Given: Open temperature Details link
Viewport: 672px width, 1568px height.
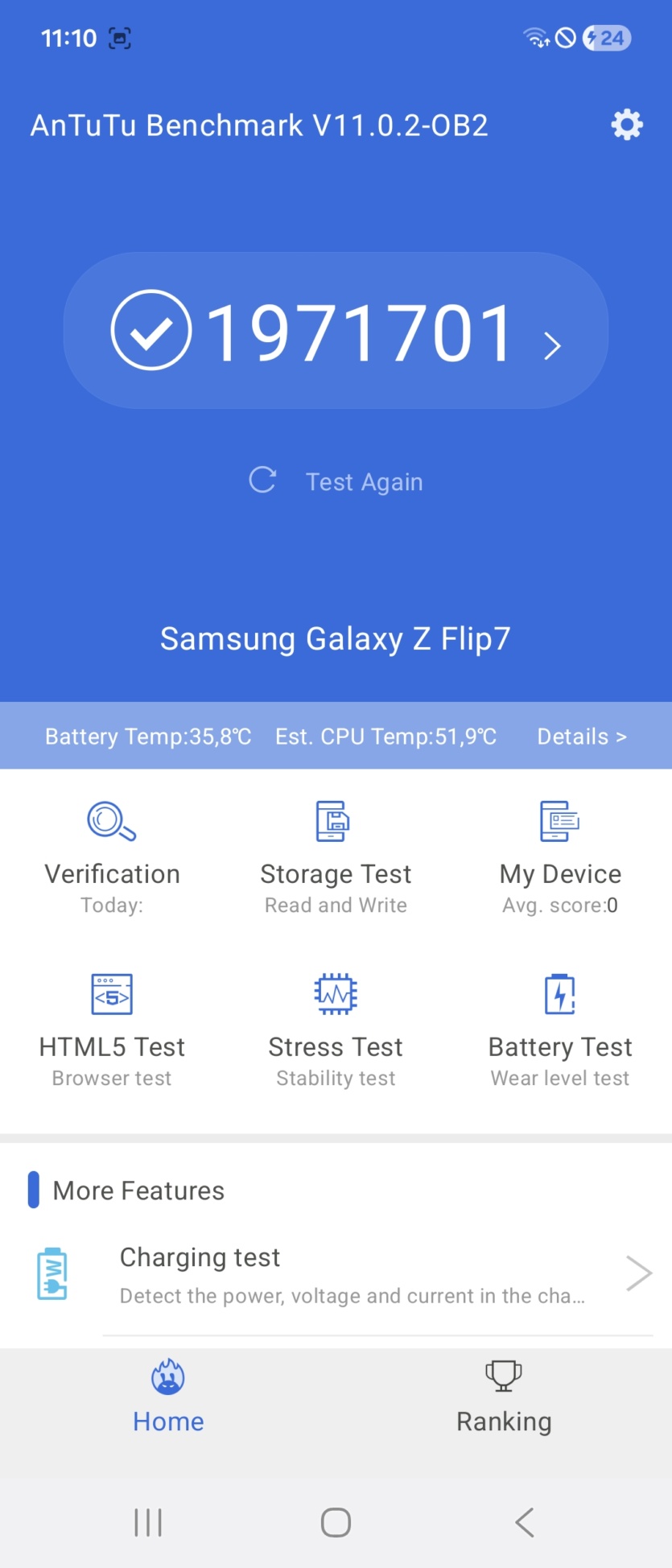Looking at the screenshot, I should (x=581, y=737).
